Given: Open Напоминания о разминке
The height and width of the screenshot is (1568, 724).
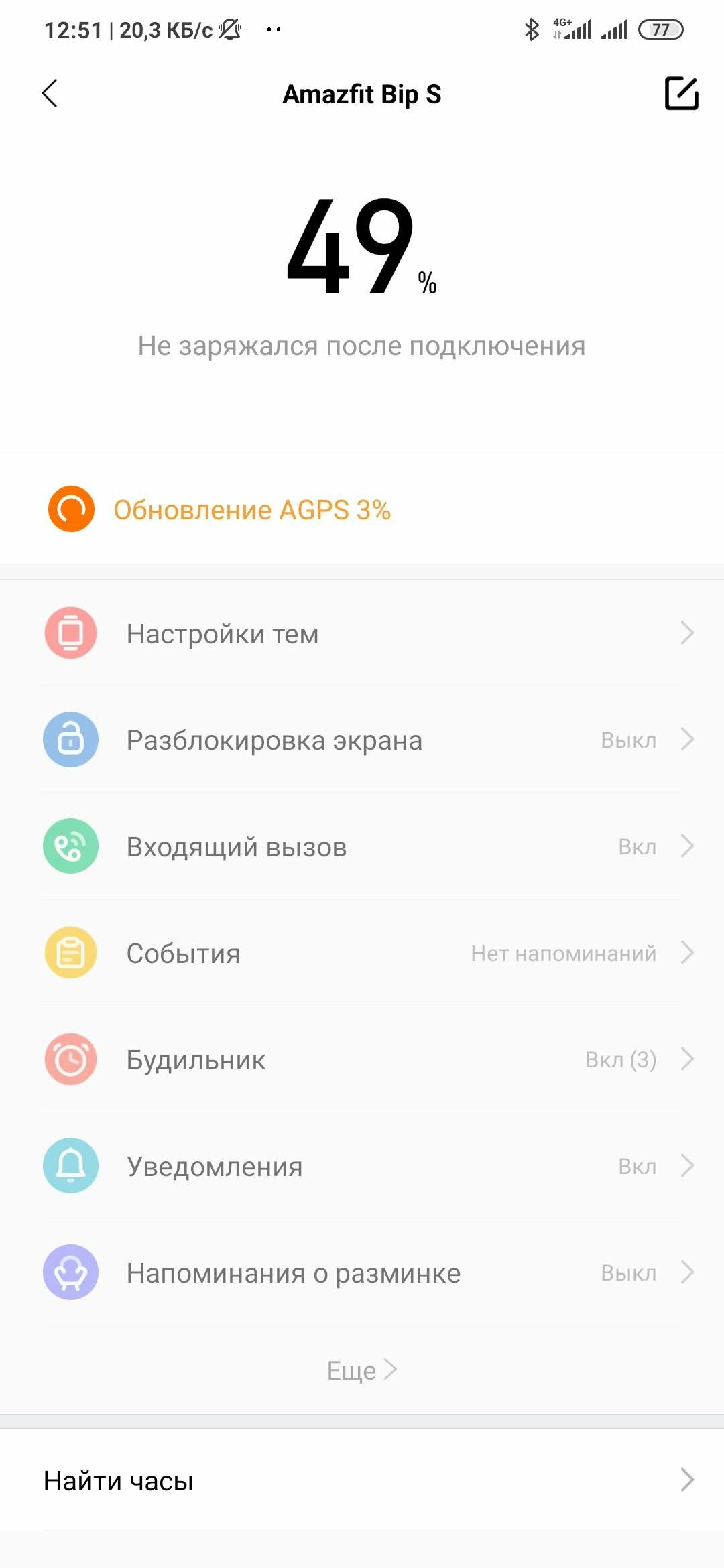Looking at the screenshot, I should pyautogui.click(x=362, y=1272).
